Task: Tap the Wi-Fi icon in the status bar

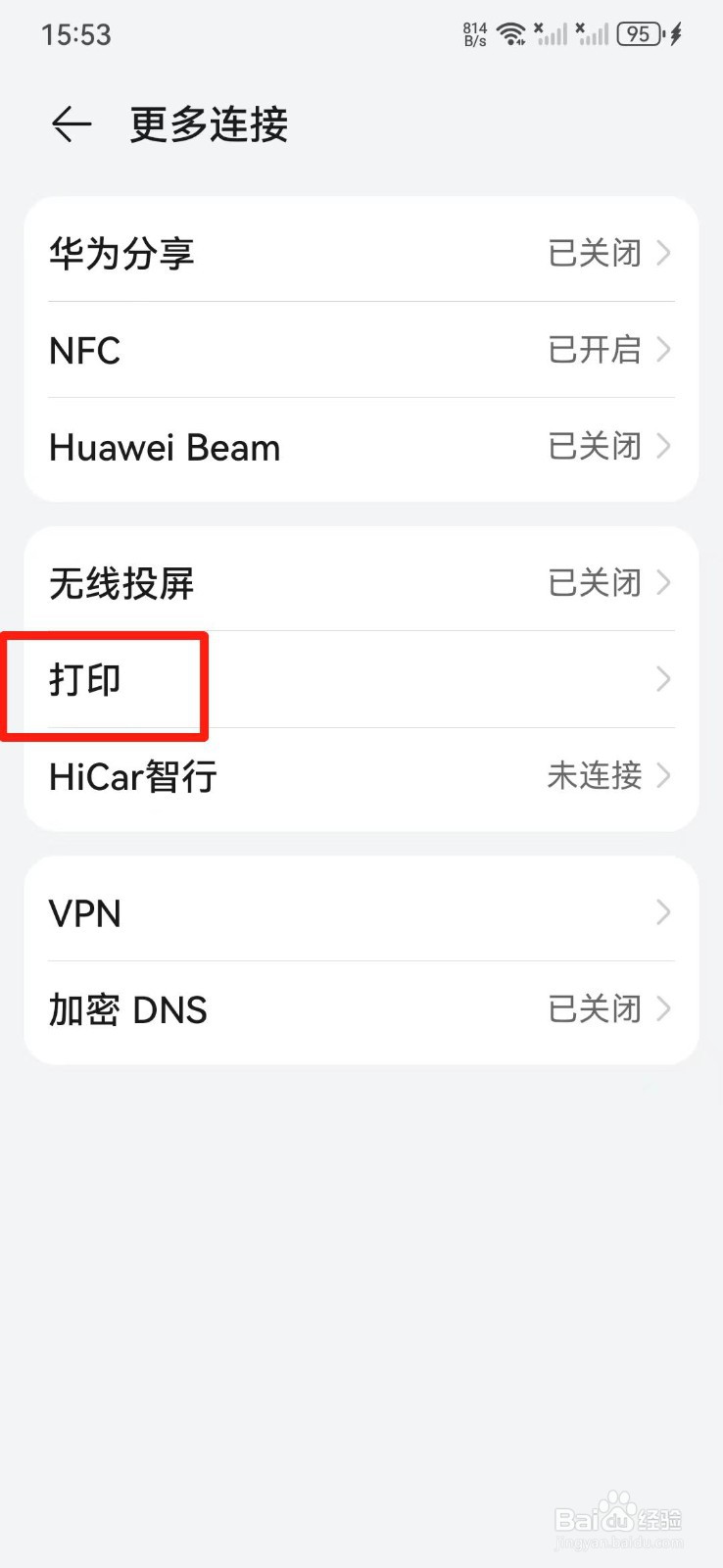Action: point(511,34)
